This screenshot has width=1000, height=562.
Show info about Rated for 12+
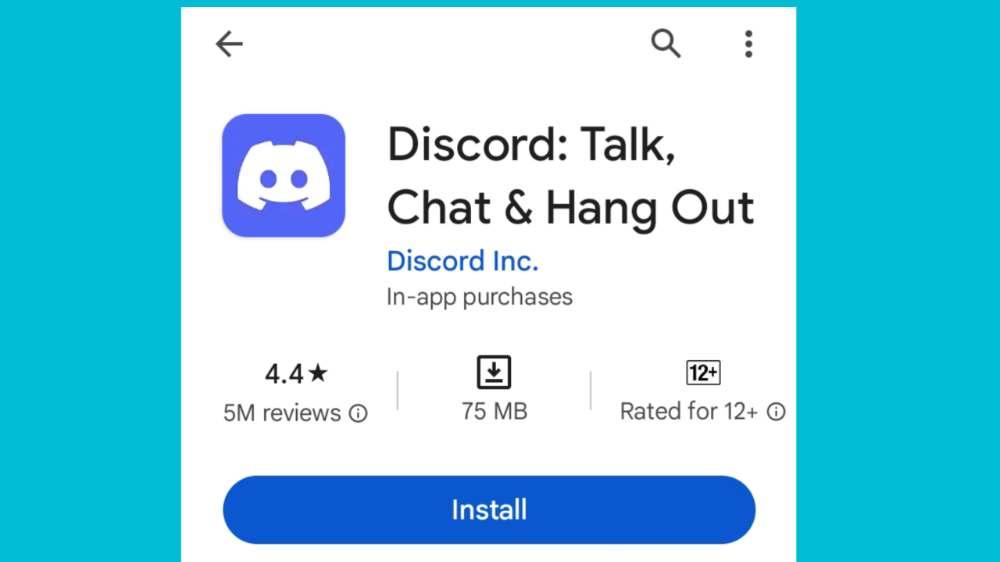click(776, 412)
